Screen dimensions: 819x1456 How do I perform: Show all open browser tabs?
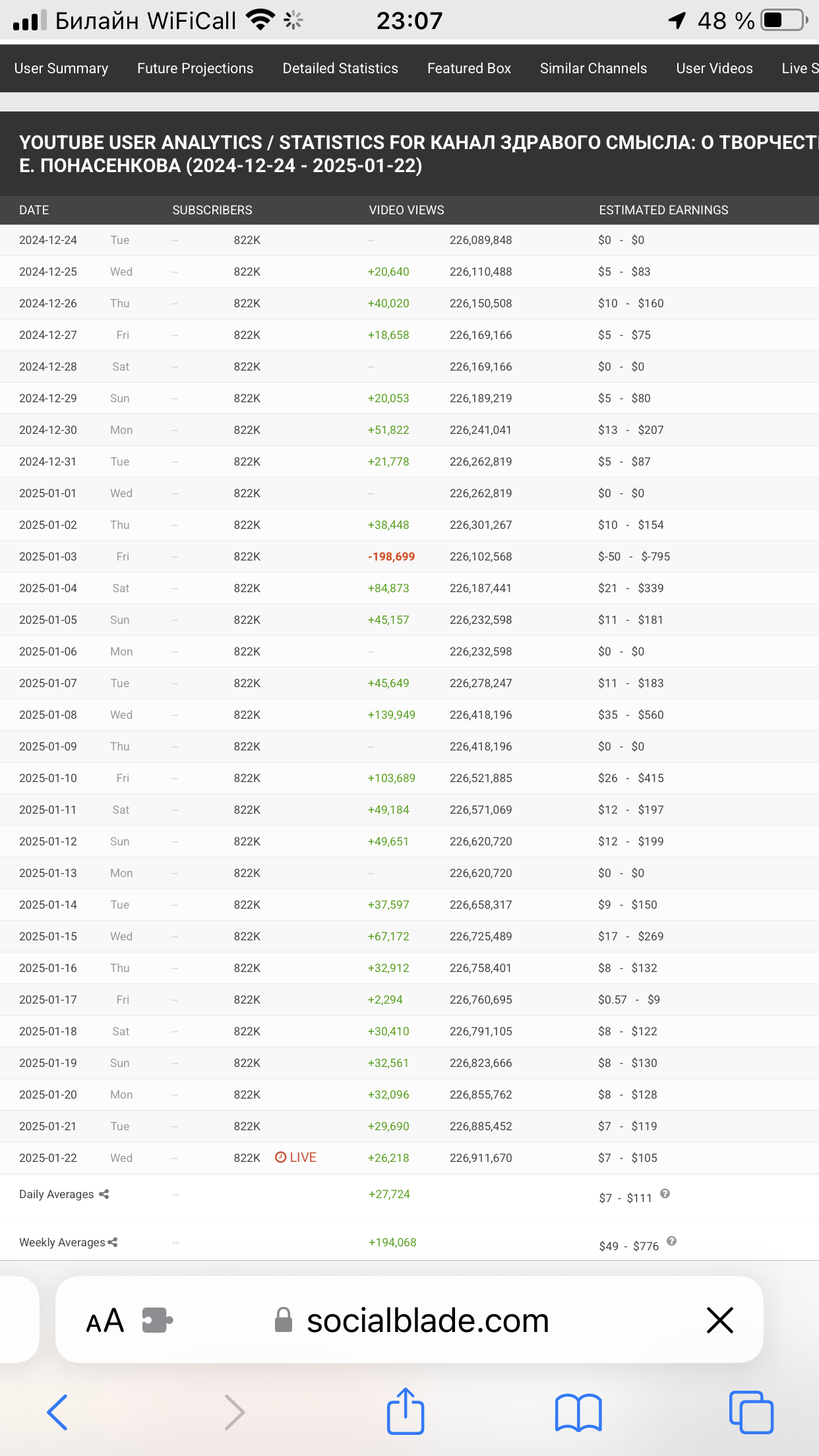coord(751,1412)
